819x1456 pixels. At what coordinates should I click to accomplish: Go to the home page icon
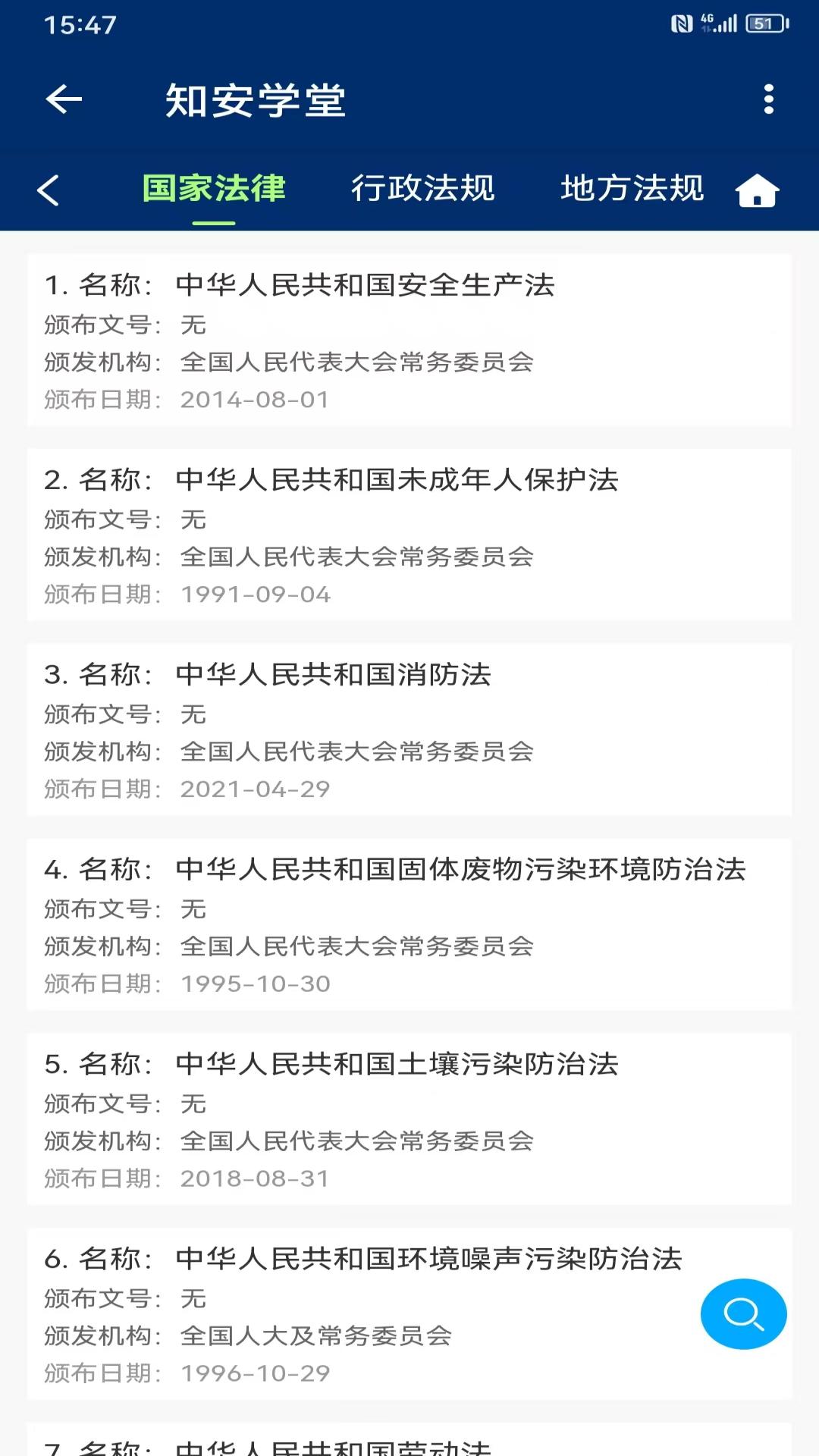click(x=757, y=190)
